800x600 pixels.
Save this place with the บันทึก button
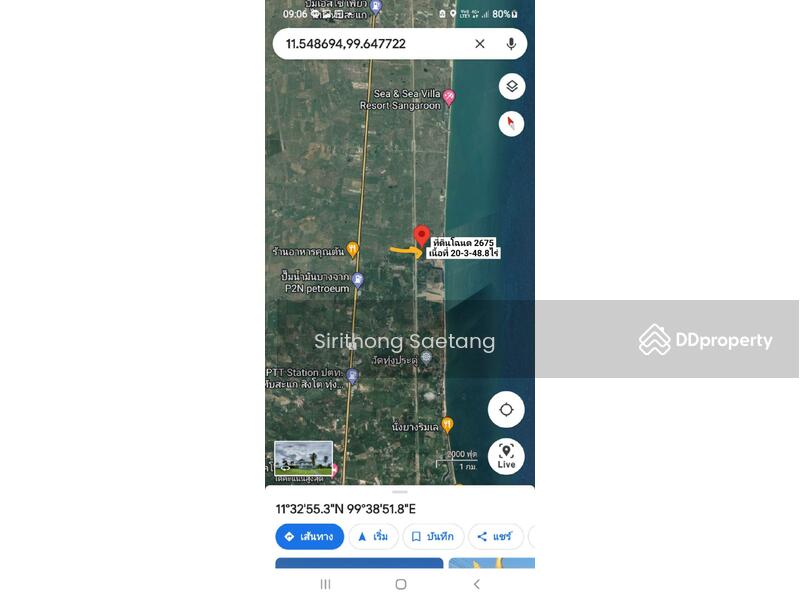432,537
